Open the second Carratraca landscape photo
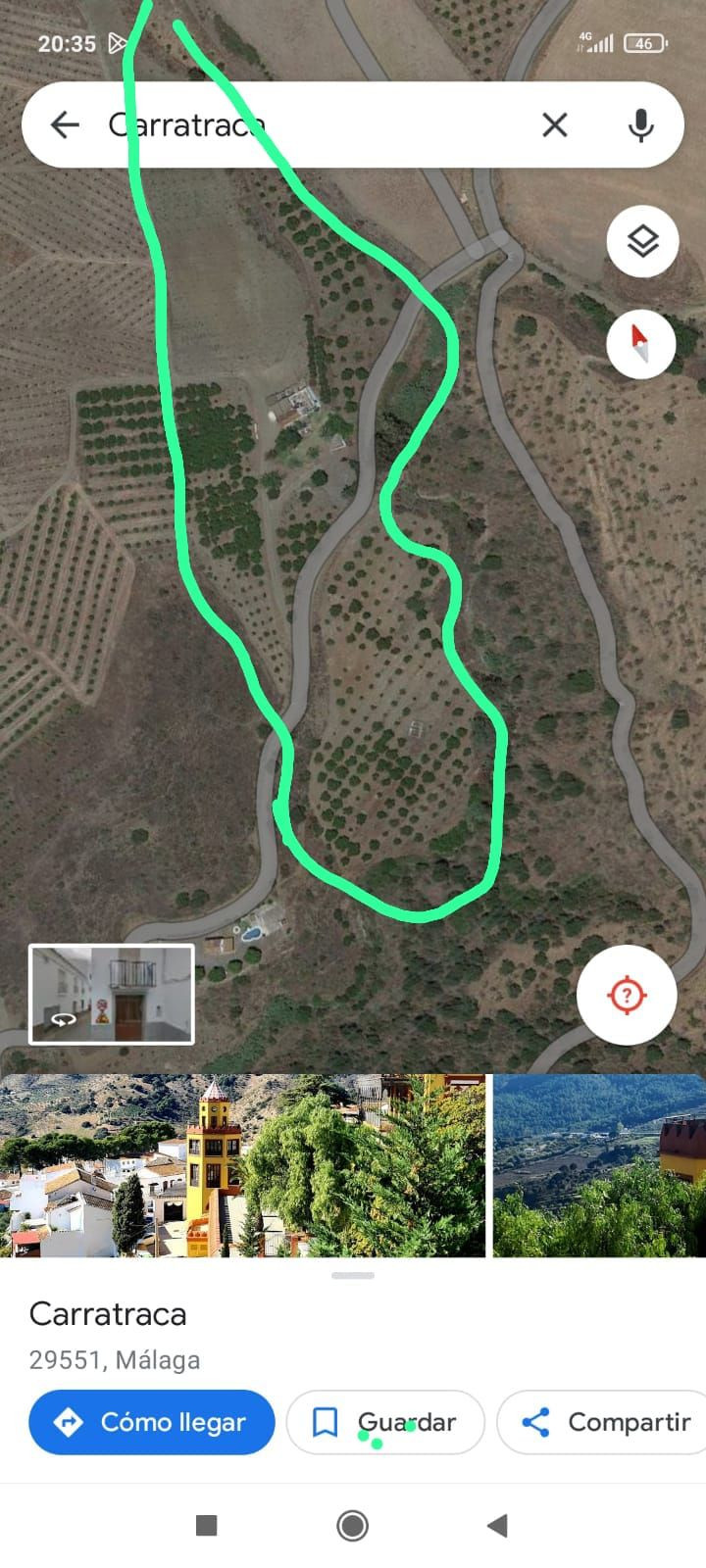706x1568 pixels. coord(599,1165)
